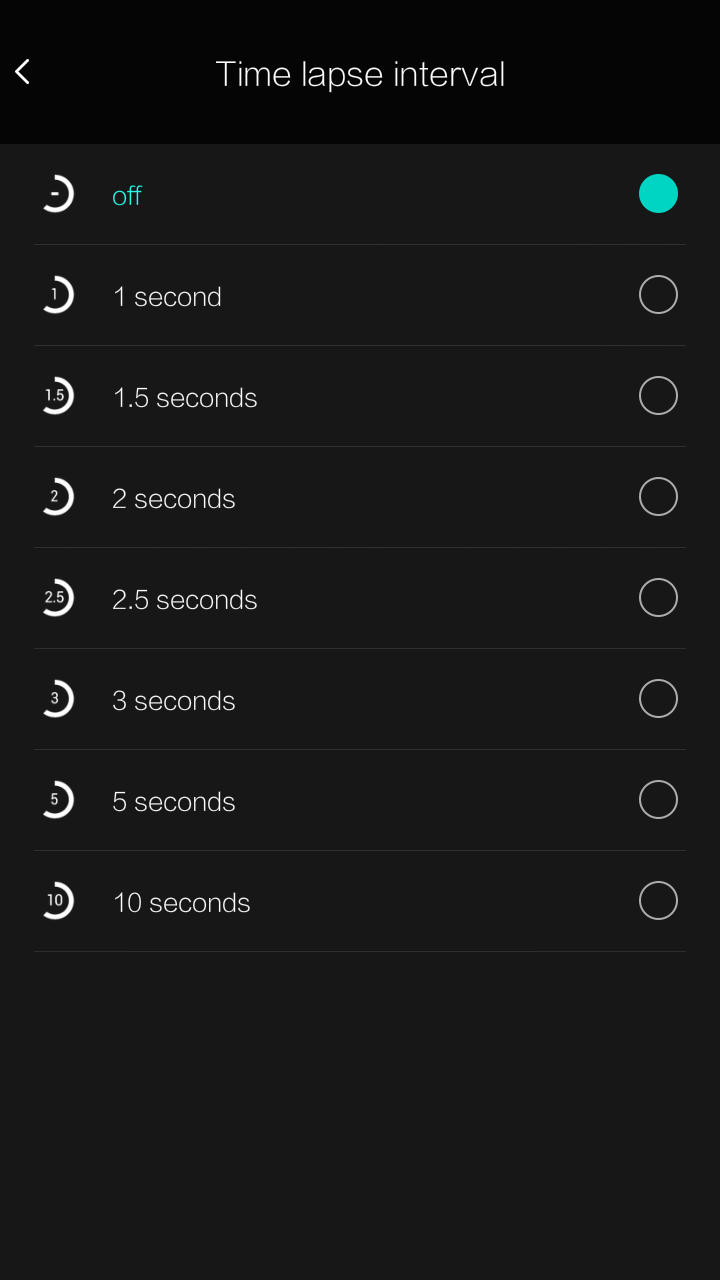The height and width of the screenshot is (1280, 720).
Task: Select 2.5 seconds interval
Action: click(x=657, y=598)
